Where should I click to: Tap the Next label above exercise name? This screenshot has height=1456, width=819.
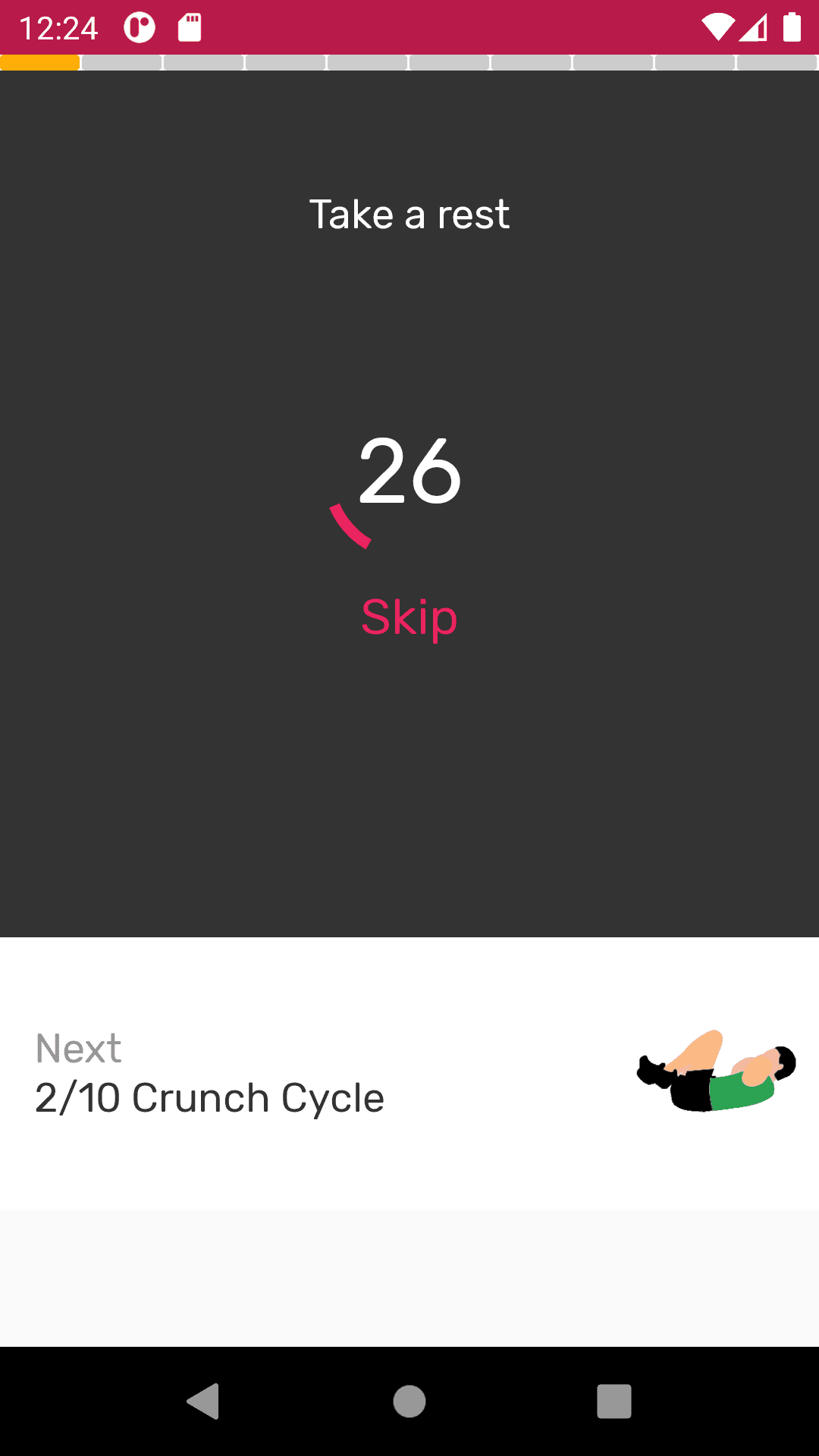pos(78,1049)
